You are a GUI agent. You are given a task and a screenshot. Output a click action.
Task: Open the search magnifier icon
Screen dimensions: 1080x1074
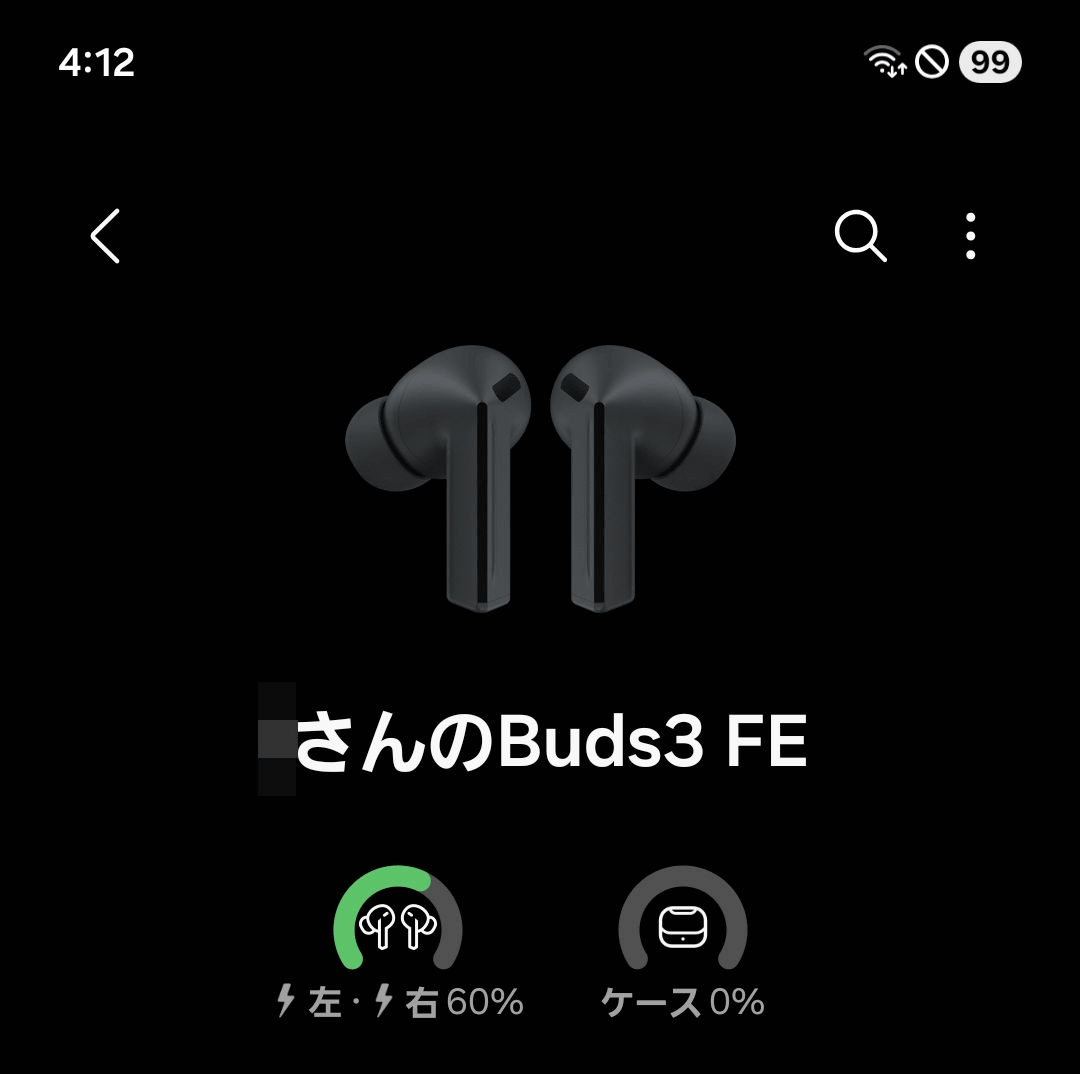(x=860, y=236)
